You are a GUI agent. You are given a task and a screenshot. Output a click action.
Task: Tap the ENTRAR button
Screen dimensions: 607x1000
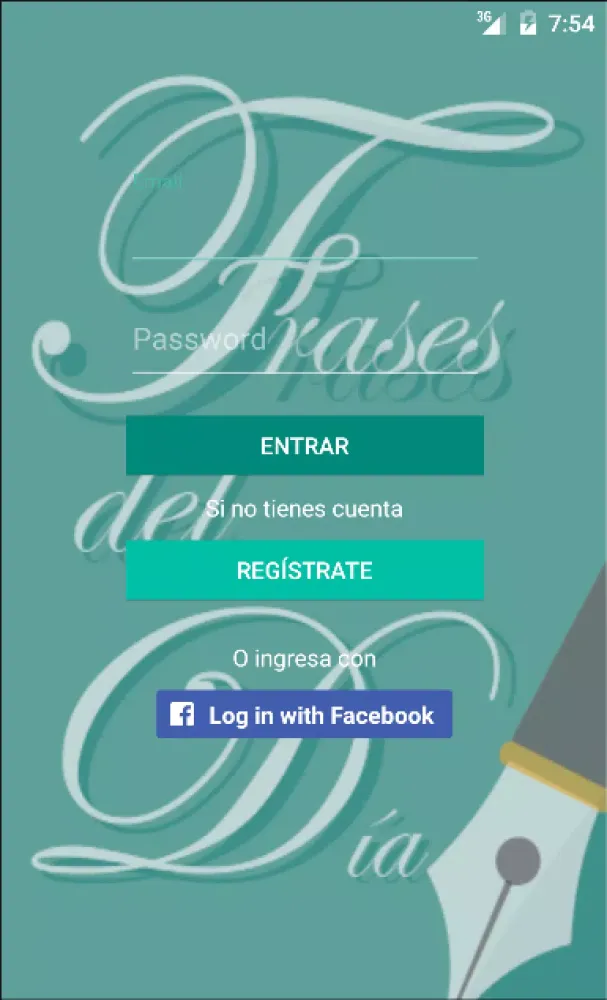click(x=304, y=446)
